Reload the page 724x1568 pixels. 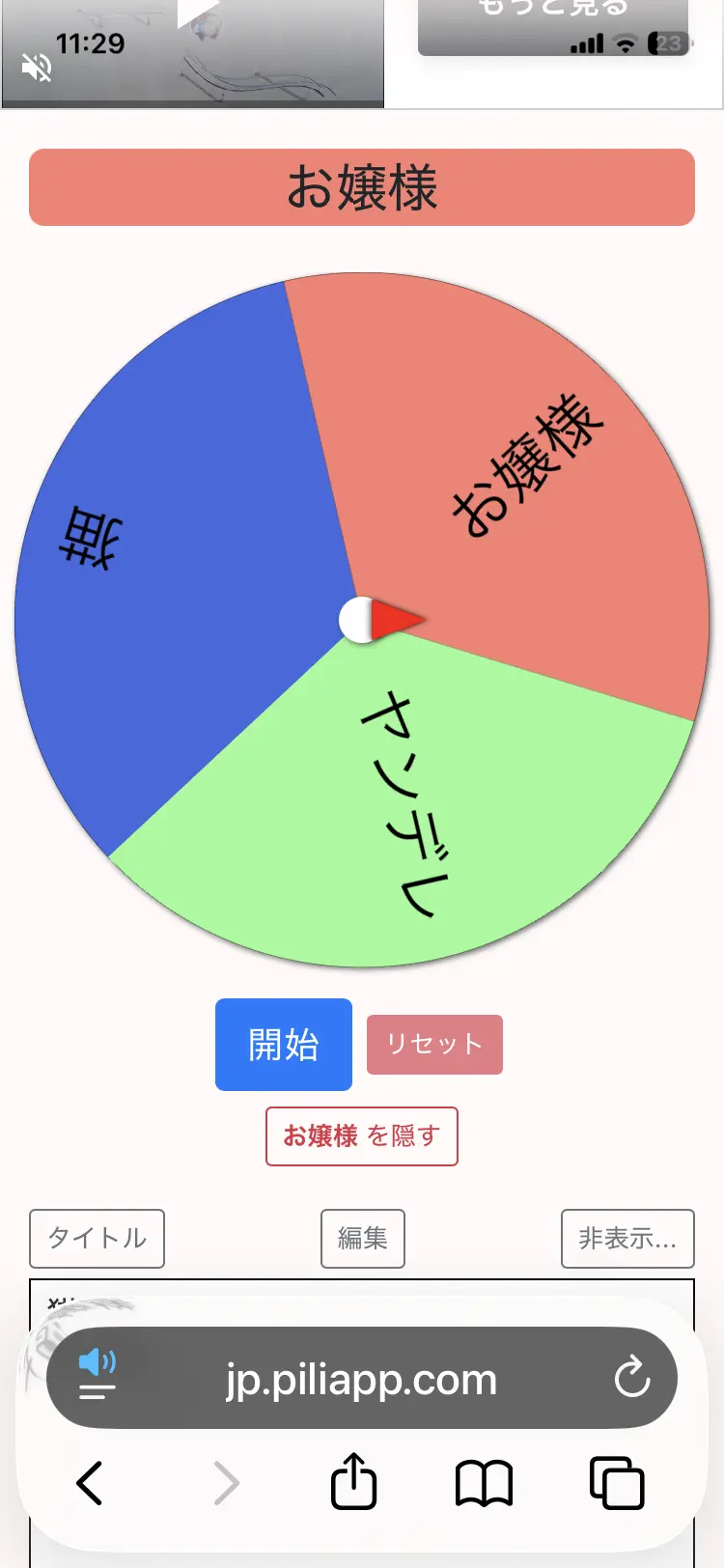click(x=632, y=1378)
